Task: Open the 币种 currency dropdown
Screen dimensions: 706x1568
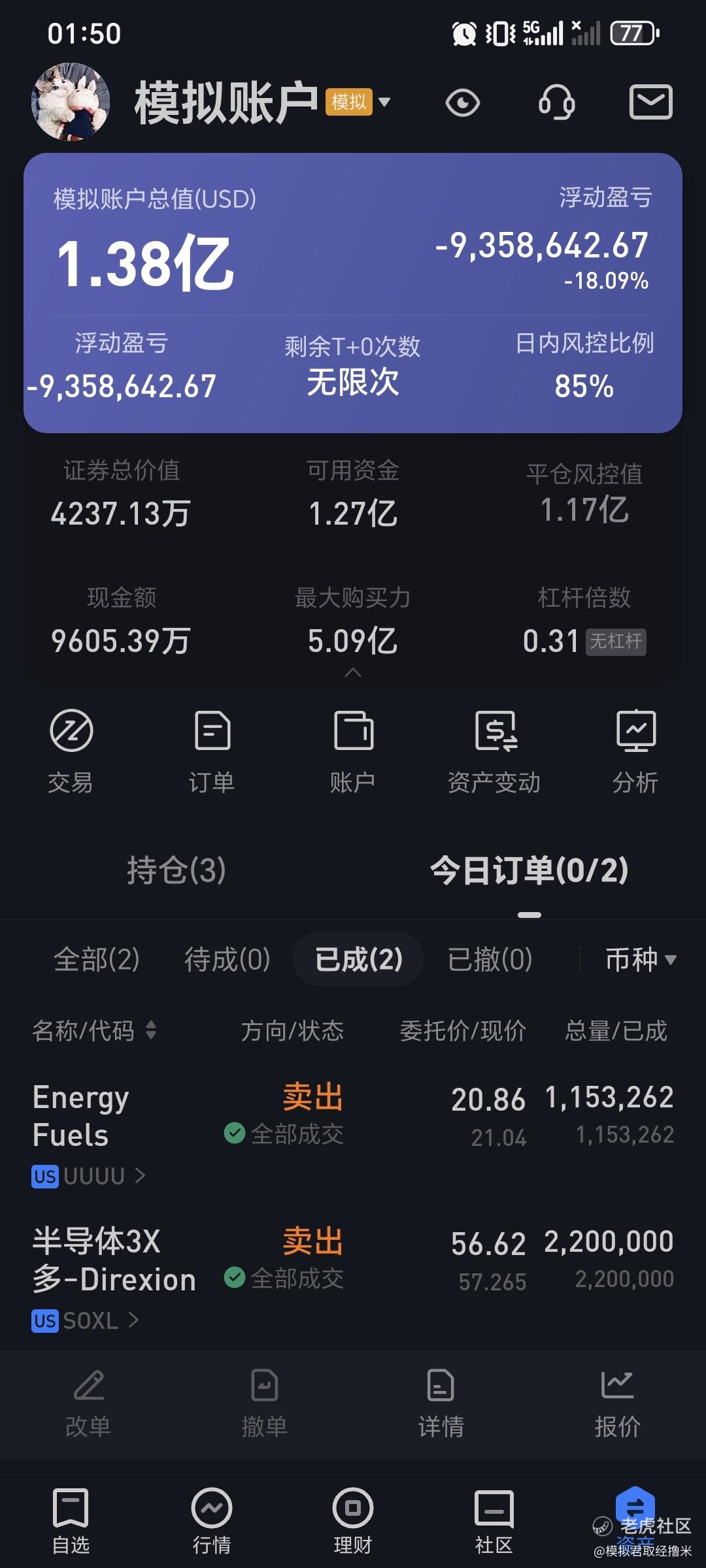Action: coord(641,959)
